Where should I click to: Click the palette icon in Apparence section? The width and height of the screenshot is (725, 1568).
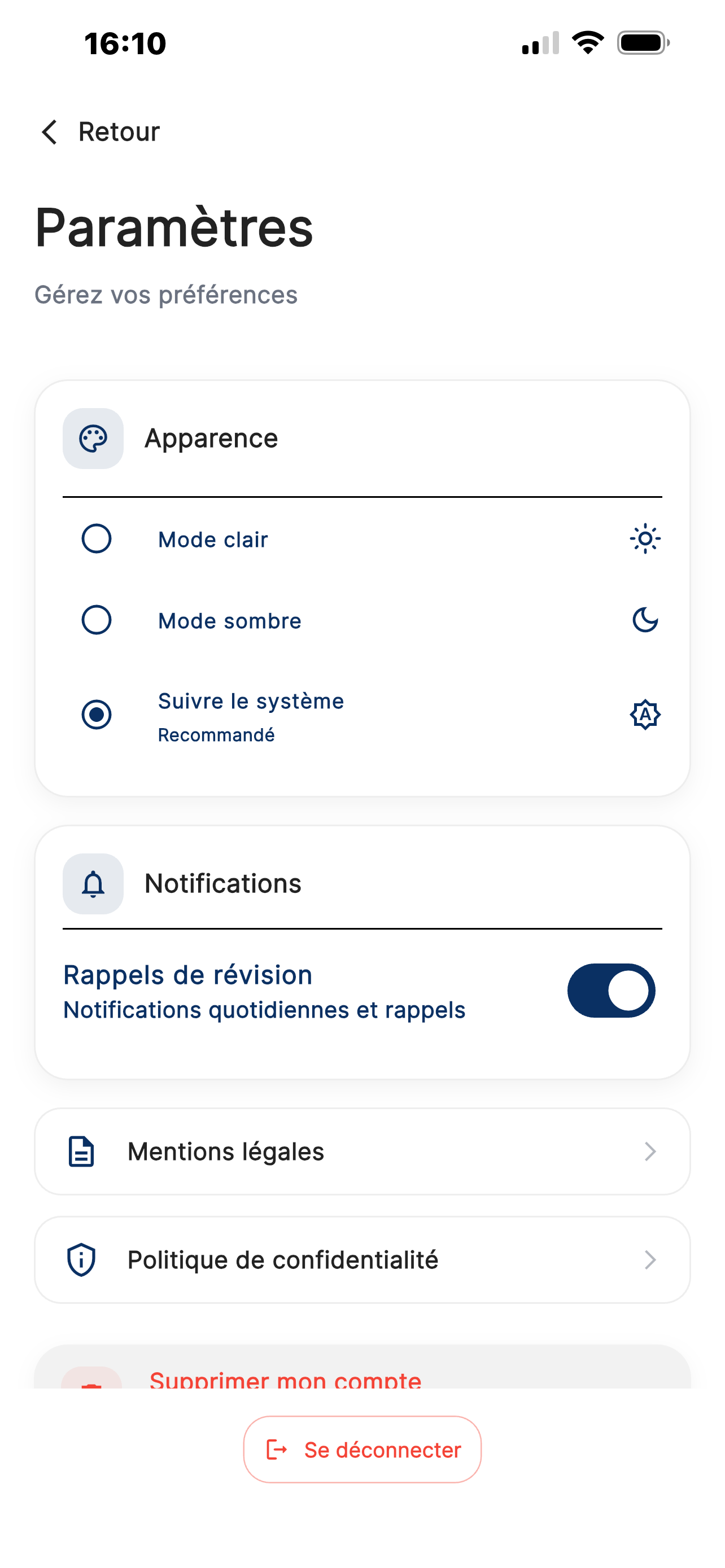click(x=93, y=438)
